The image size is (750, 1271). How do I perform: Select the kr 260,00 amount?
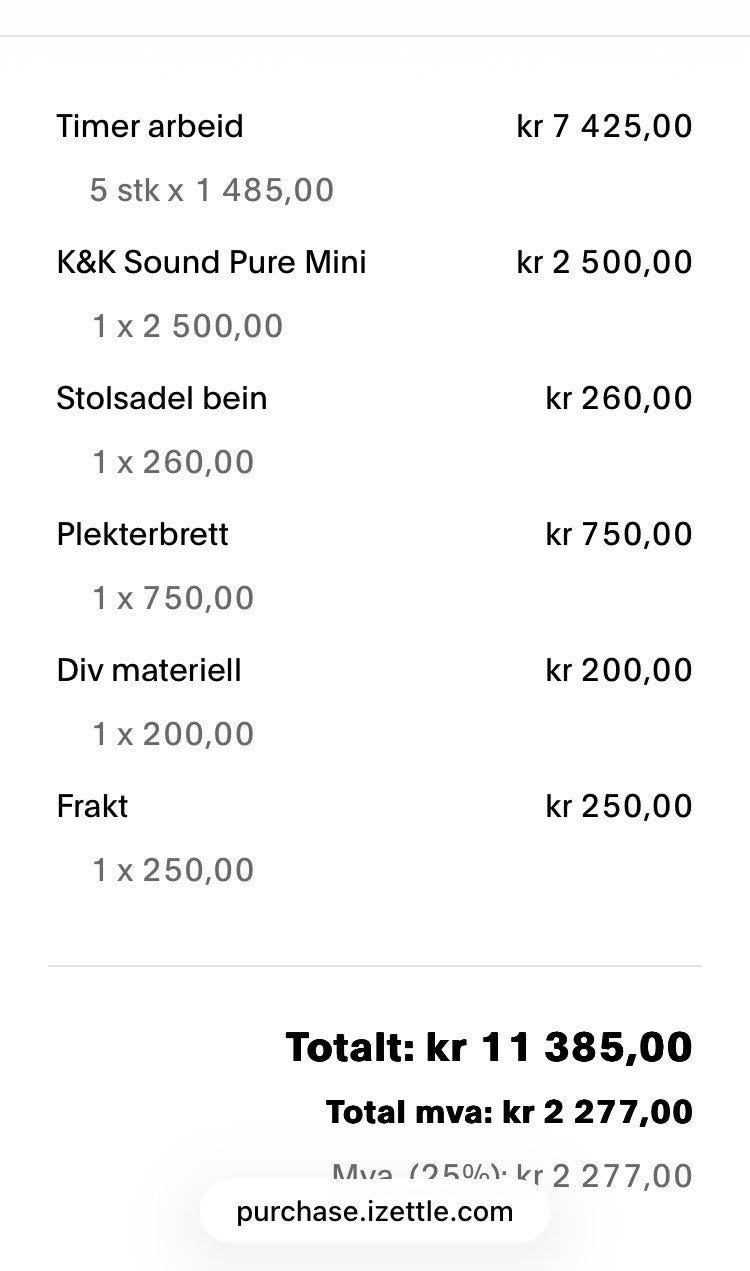click(x=620, y=398)
